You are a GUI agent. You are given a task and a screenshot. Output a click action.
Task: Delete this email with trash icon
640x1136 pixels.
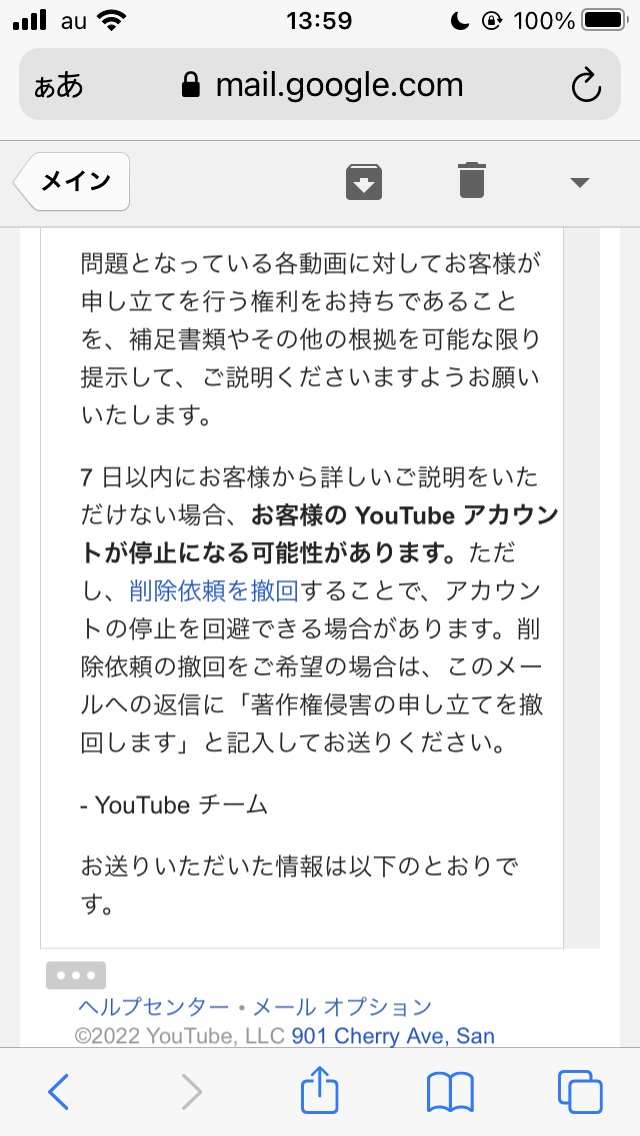click(472, 180)
